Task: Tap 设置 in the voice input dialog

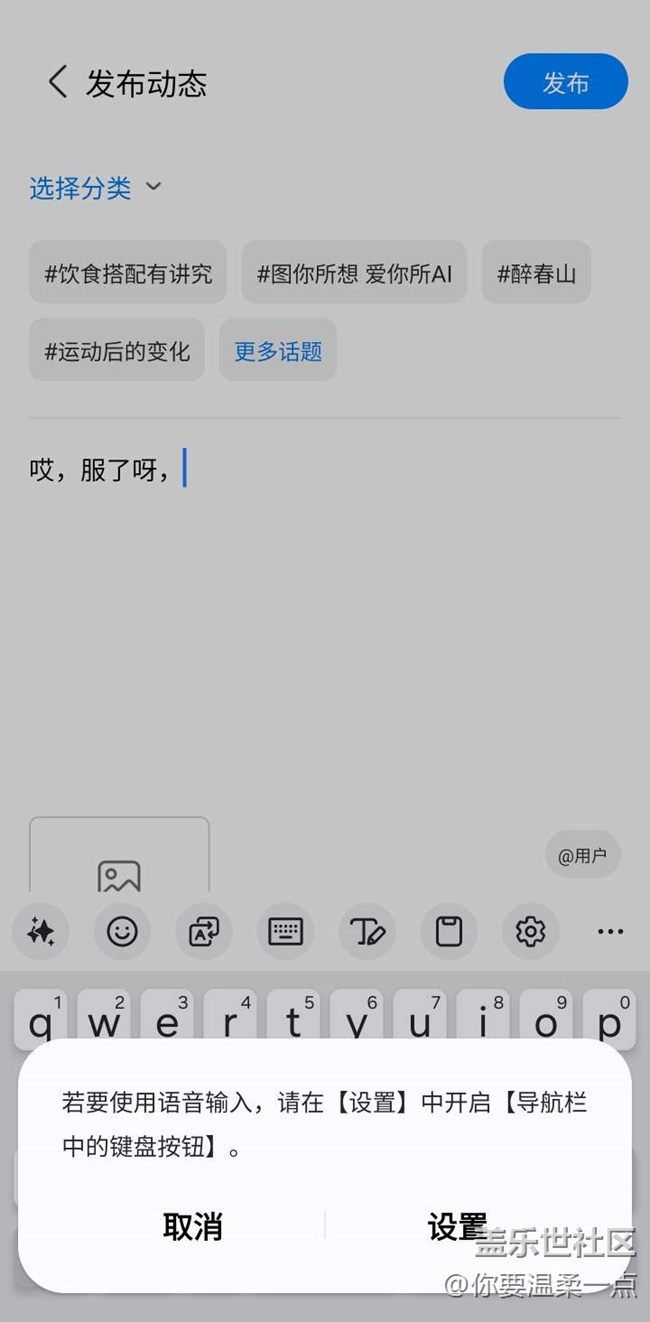Action: (x=458, y=1226)
